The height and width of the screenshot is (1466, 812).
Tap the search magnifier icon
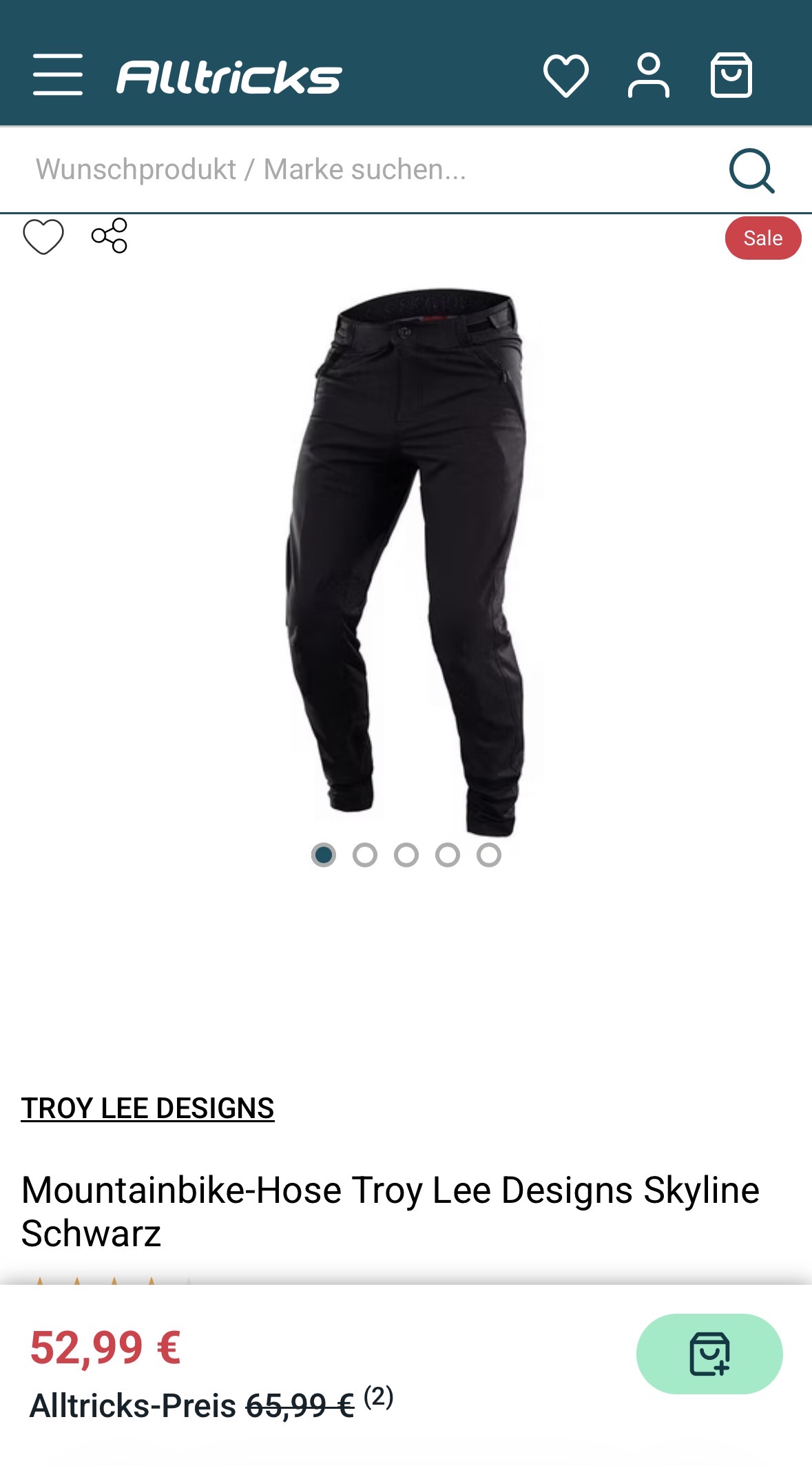pos(751,170)
